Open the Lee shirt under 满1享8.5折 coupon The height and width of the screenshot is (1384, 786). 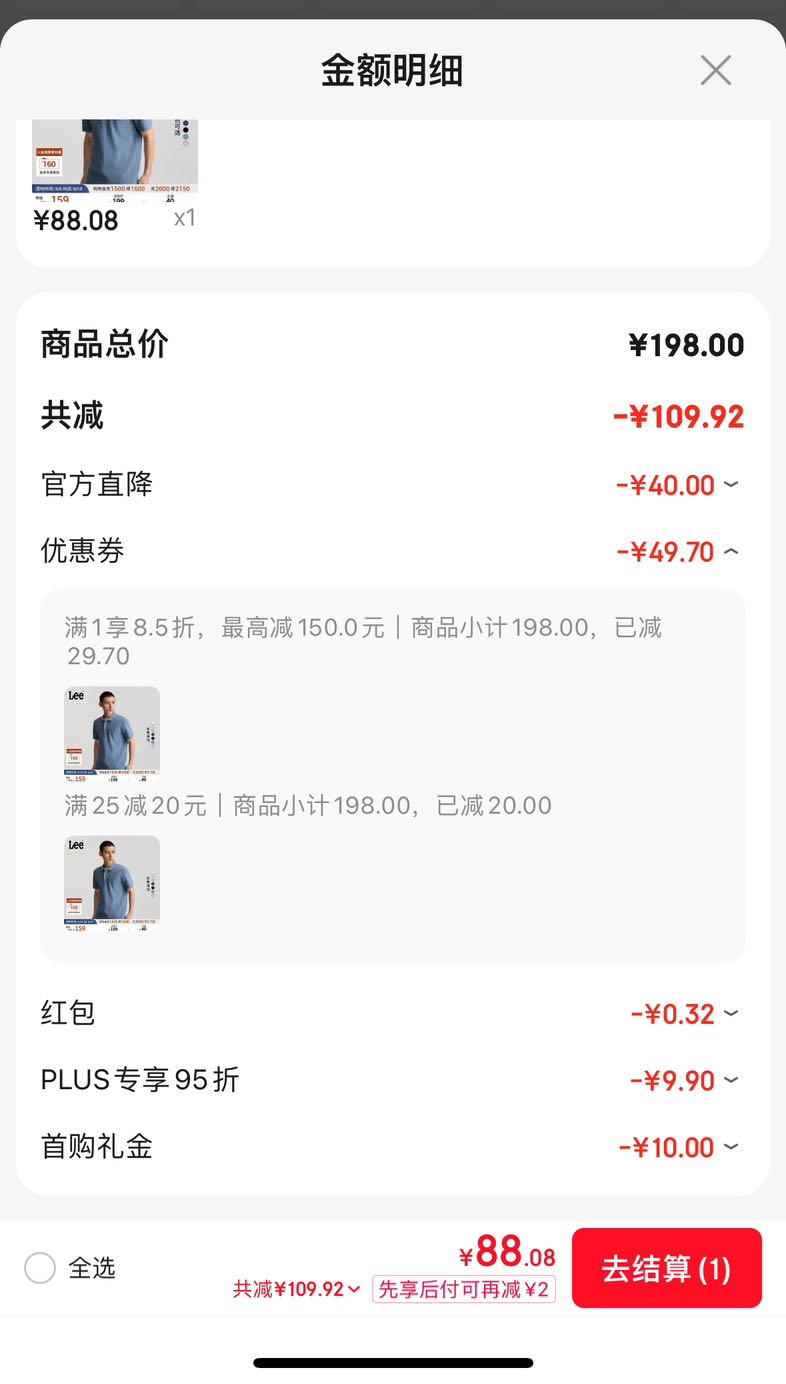point(112,734)
